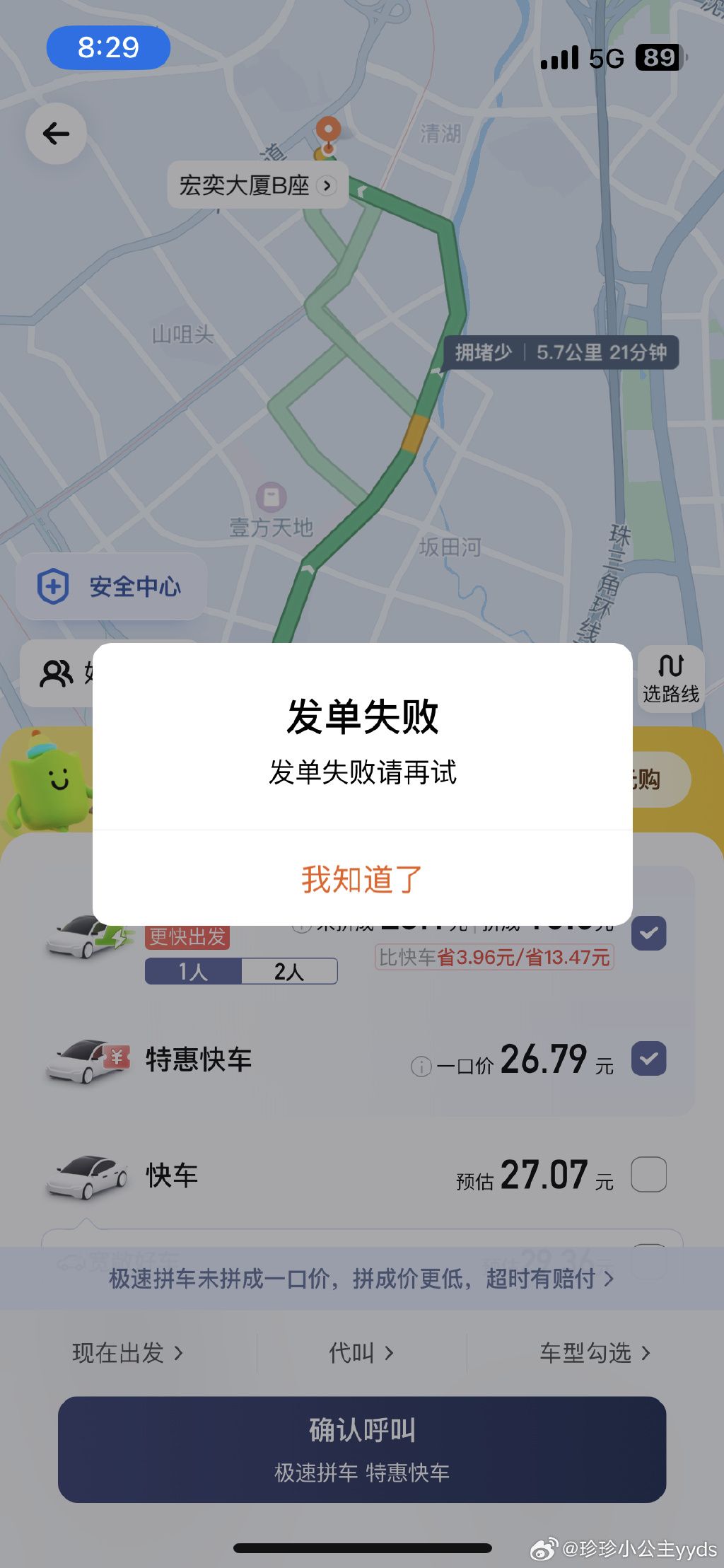
Task: Open 车型勾选 vehicle type selection
Action: click(595, 1353)
